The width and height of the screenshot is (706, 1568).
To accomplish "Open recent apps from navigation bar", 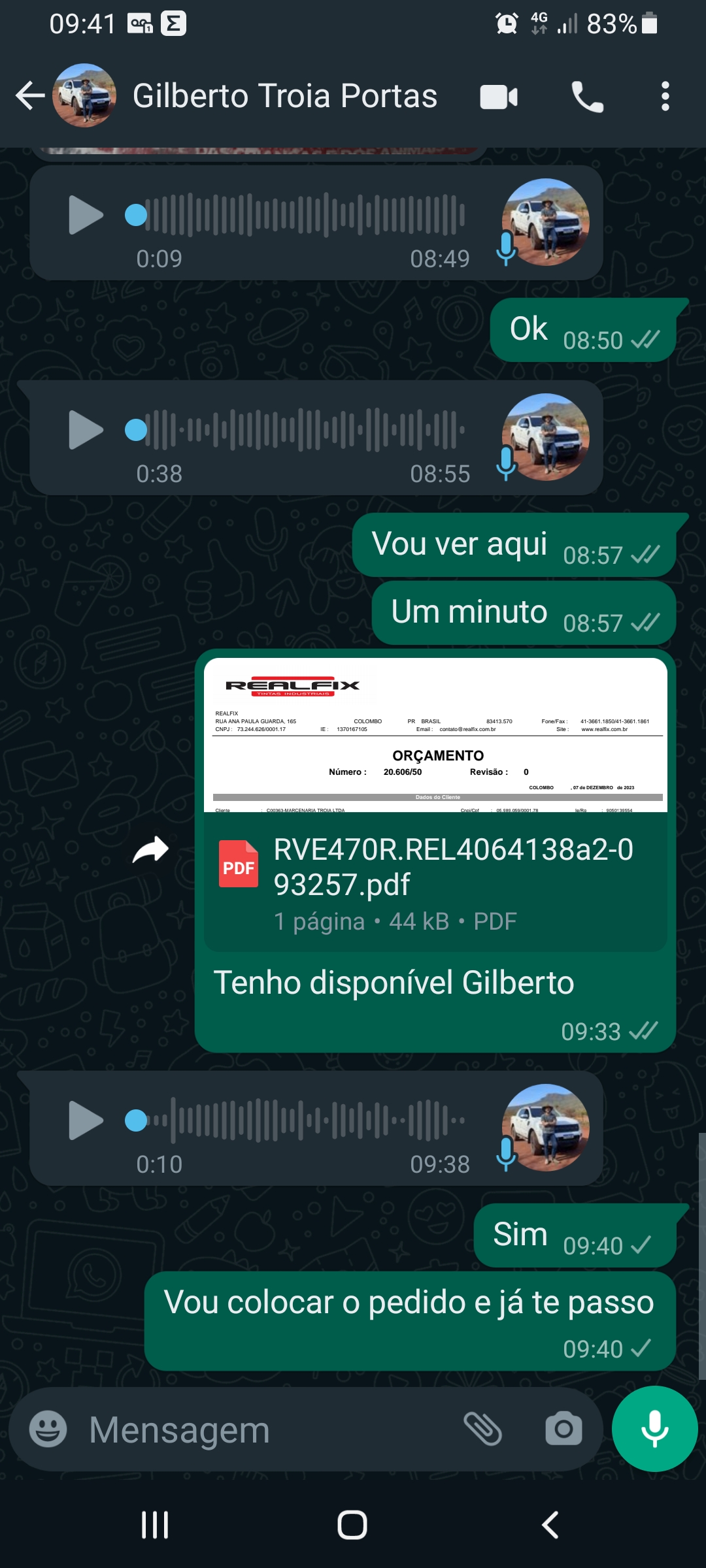I will pos(155,1525).
